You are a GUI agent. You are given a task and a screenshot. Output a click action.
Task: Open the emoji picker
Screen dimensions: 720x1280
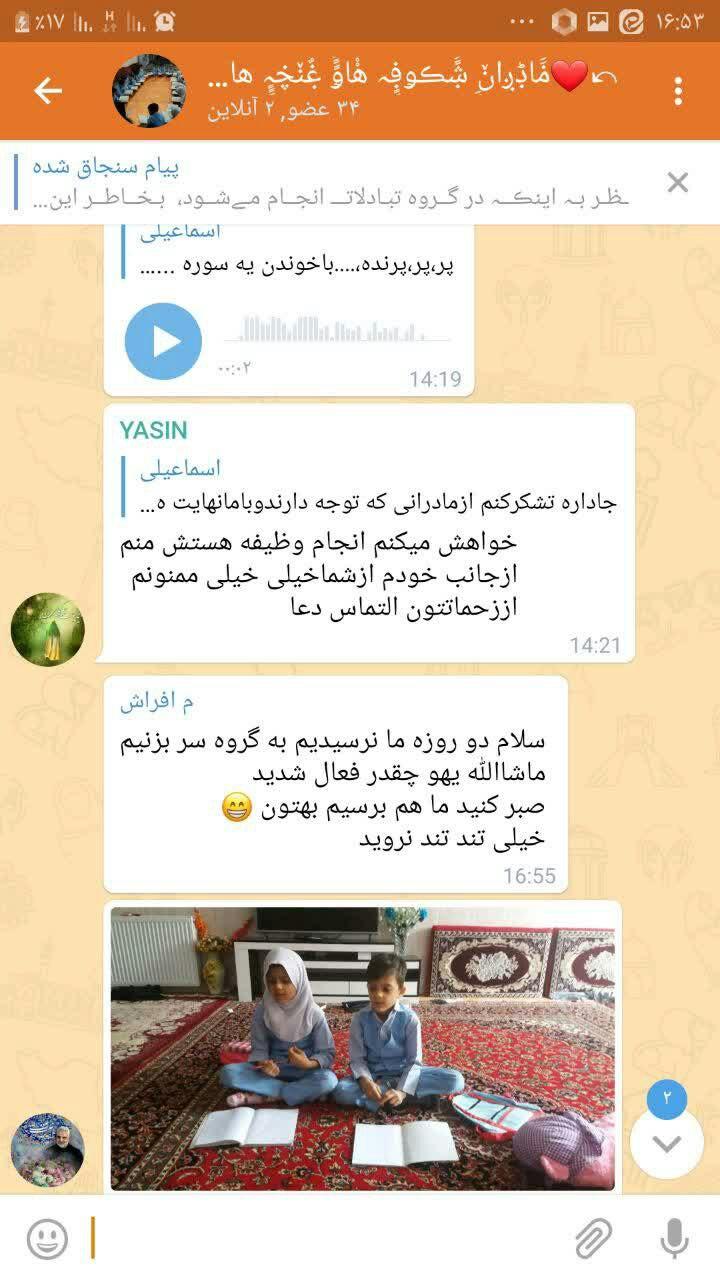tap(47, 1239)
